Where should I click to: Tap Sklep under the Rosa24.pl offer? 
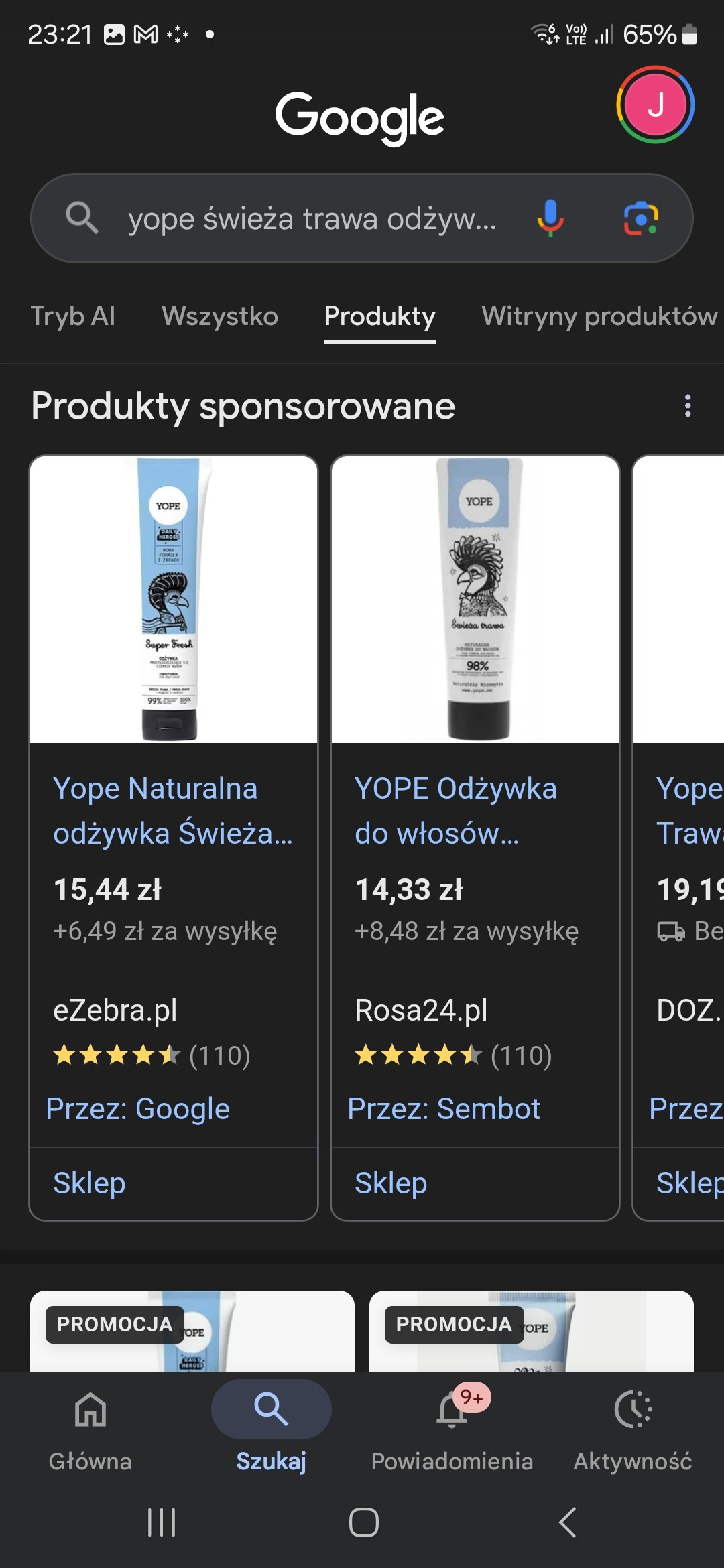pyautogui.click(x=391, y=1183)
